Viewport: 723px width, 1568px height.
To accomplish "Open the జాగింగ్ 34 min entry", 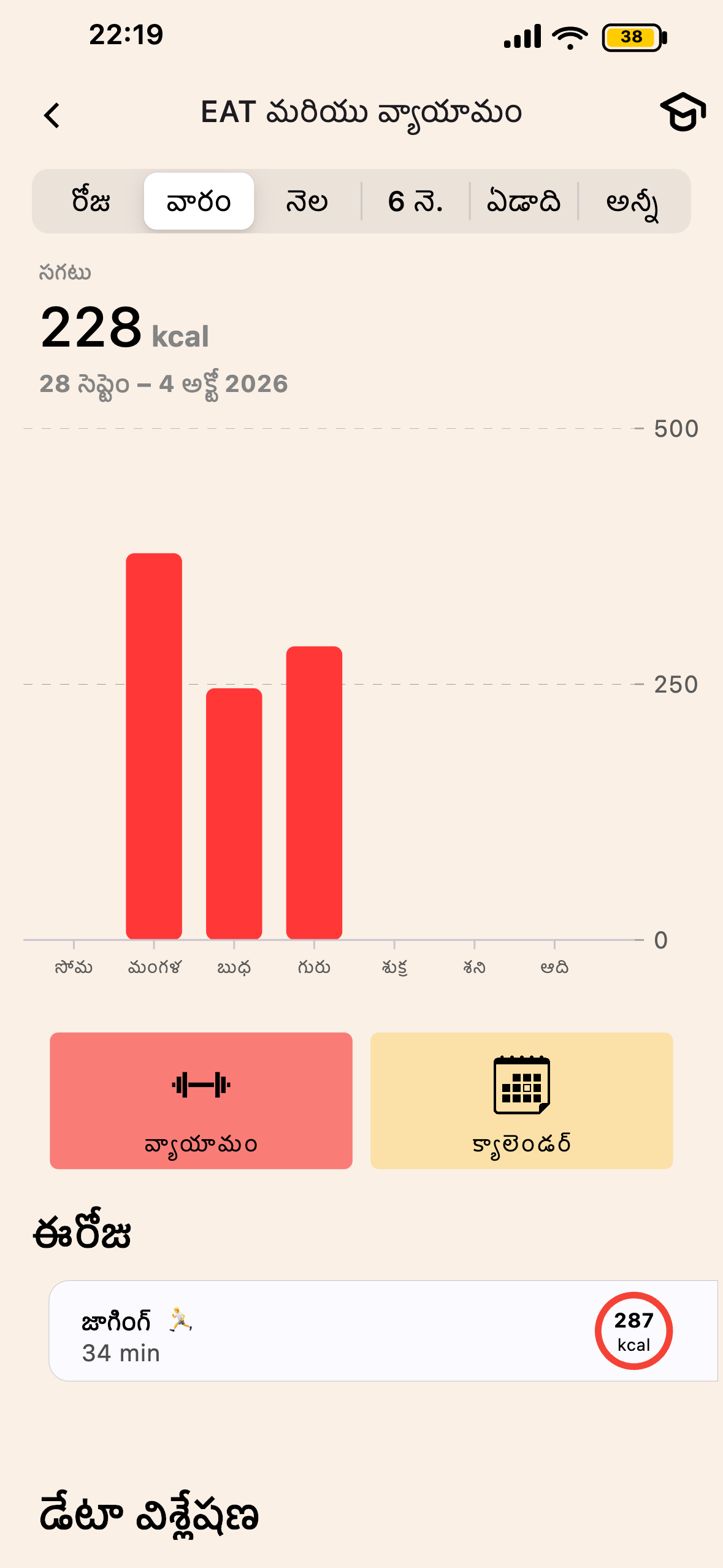I will click(x=383, y=1331).
